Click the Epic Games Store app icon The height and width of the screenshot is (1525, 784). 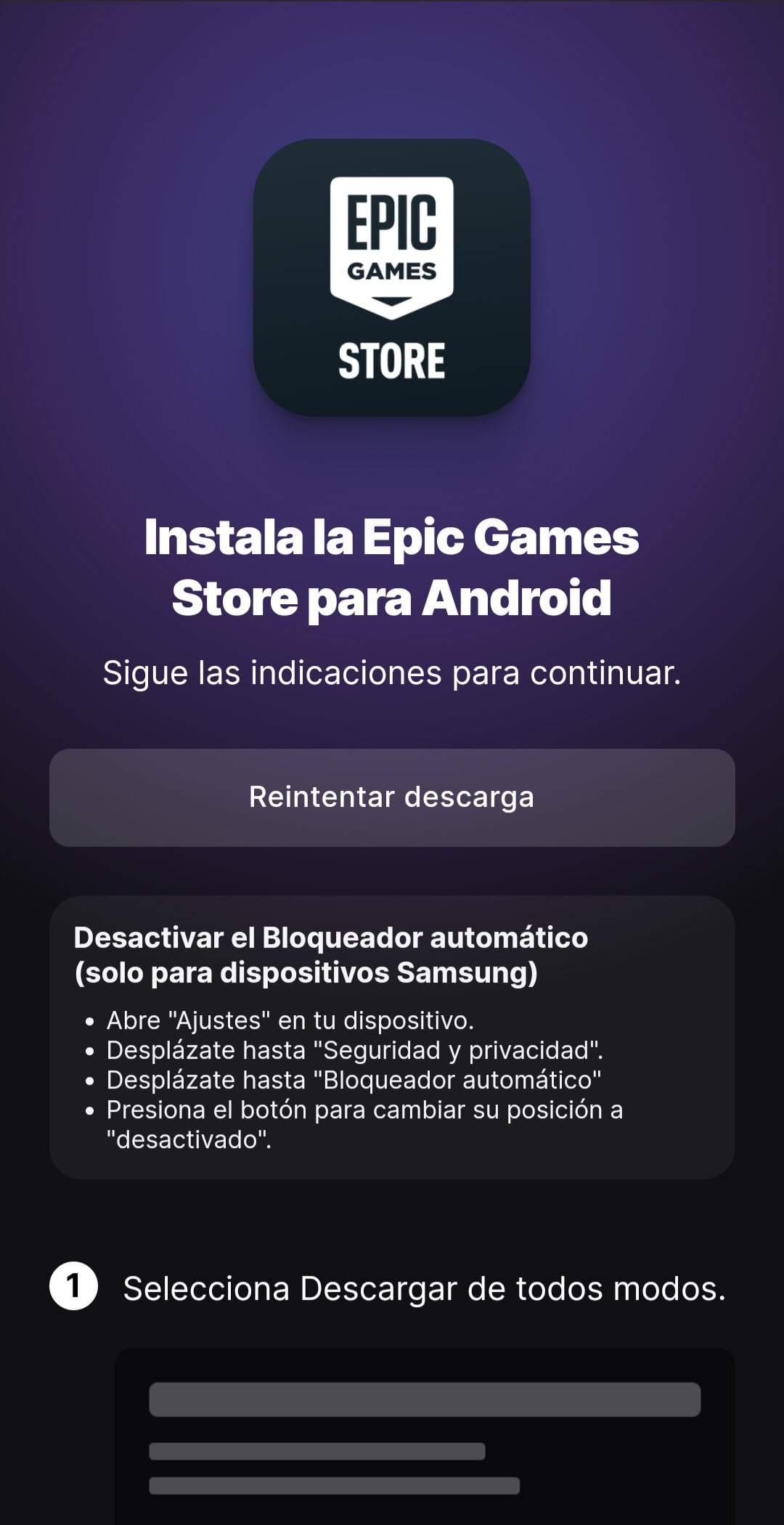pyautogui.click(x=391, y=280)
